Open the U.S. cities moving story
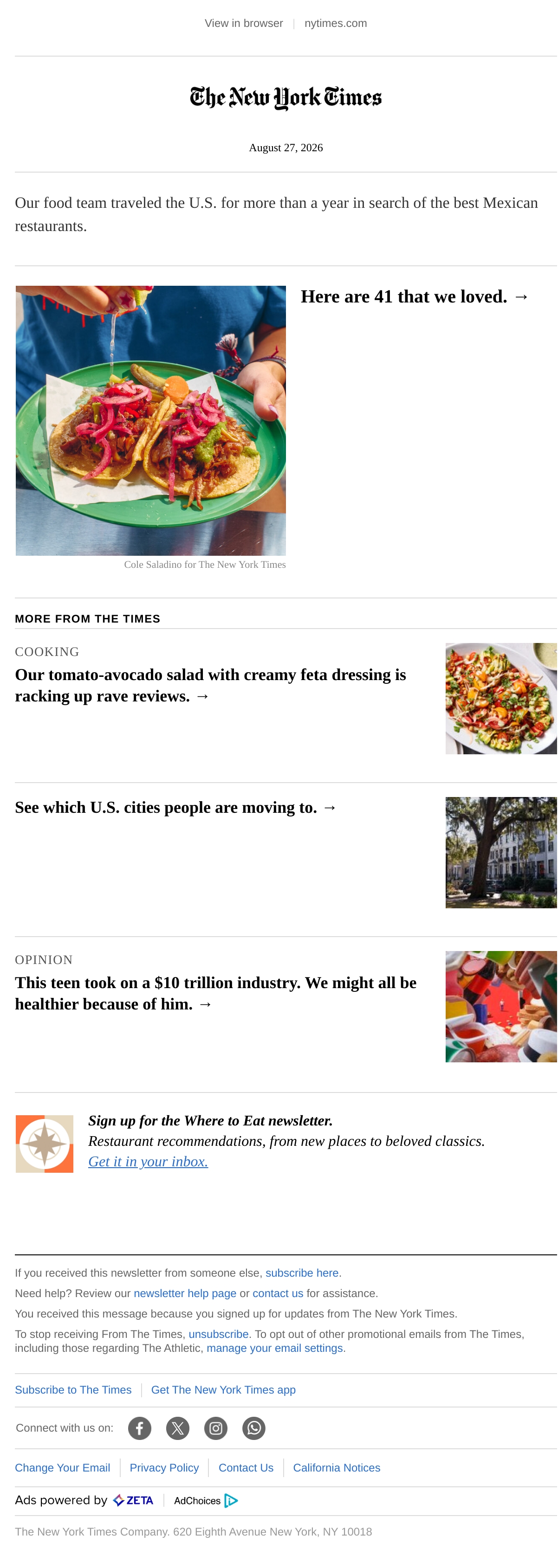558x1568 pixels. 175,807
